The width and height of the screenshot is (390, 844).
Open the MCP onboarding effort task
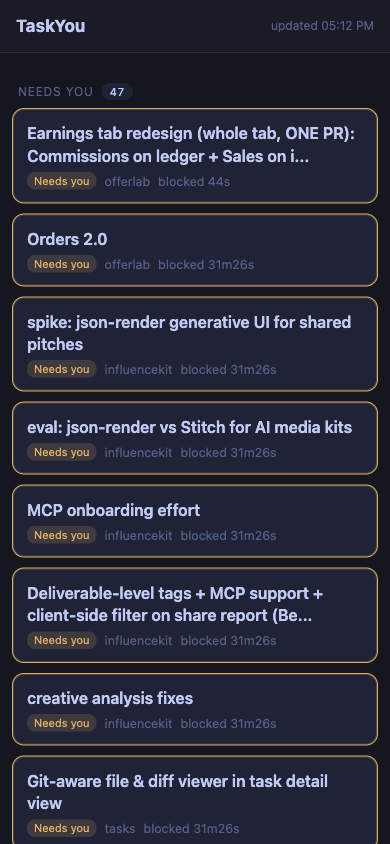coord(195,521)
